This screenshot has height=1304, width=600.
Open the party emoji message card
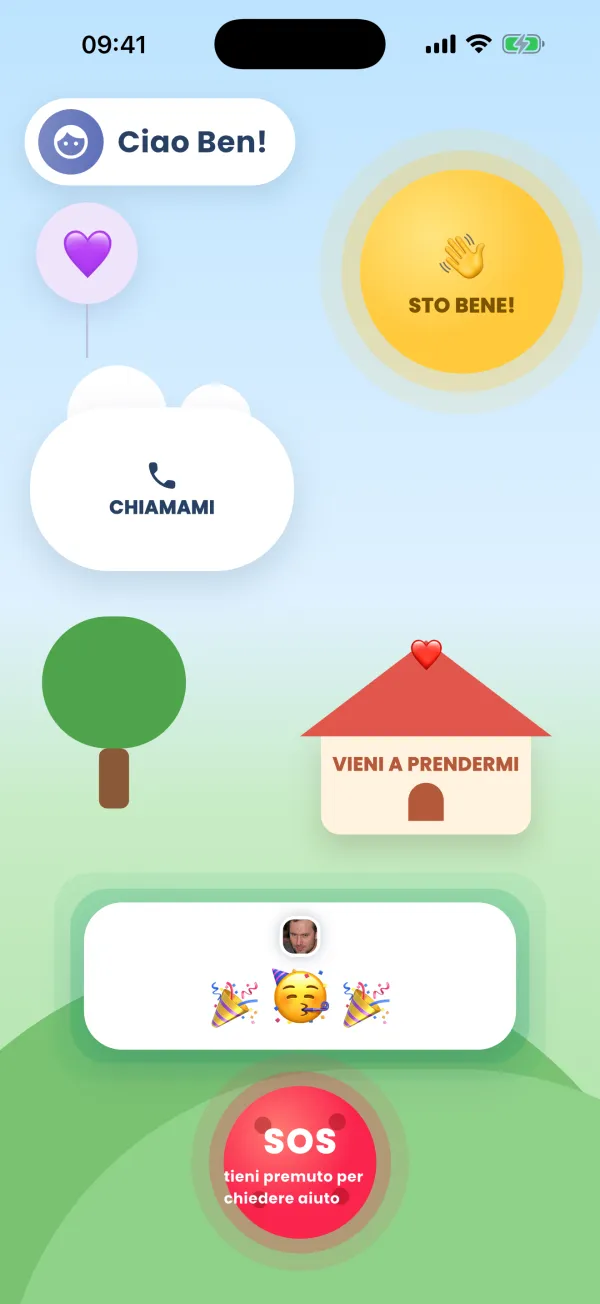(x=300, y=976)
